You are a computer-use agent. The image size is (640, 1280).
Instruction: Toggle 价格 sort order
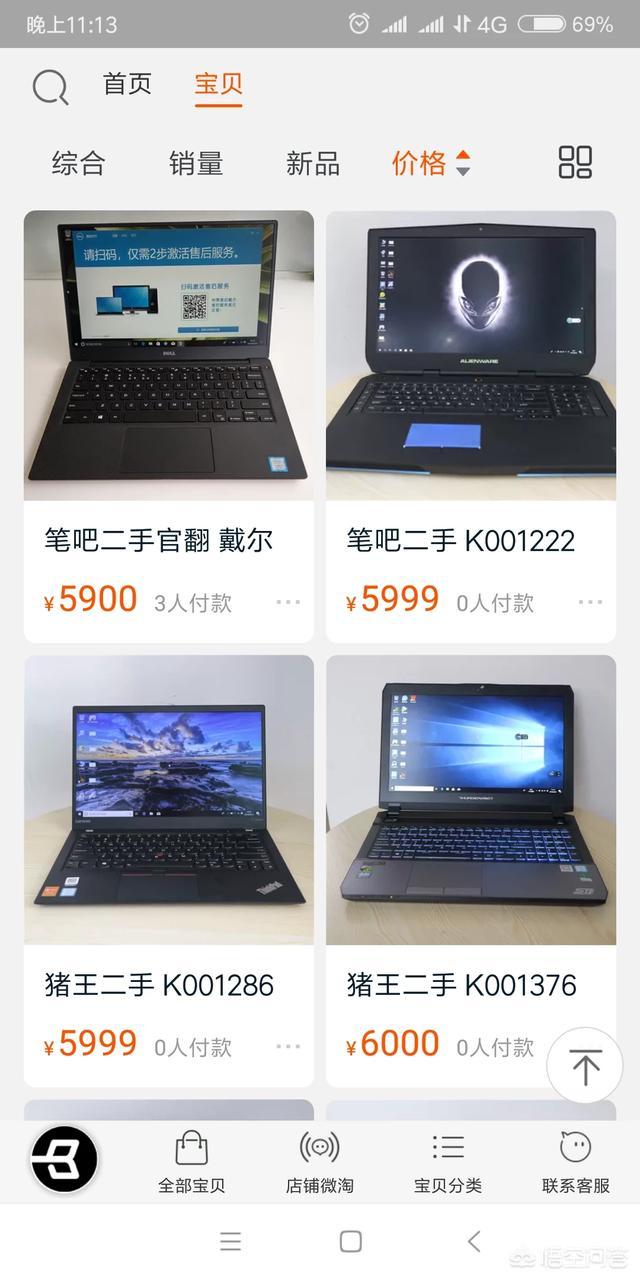(430, 163)
